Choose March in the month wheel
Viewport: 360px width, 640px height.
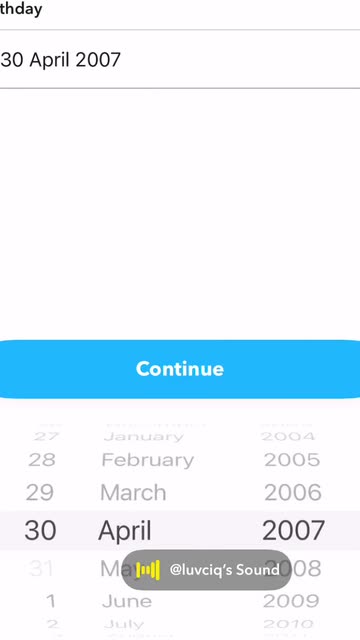click(x=133, y=493)
